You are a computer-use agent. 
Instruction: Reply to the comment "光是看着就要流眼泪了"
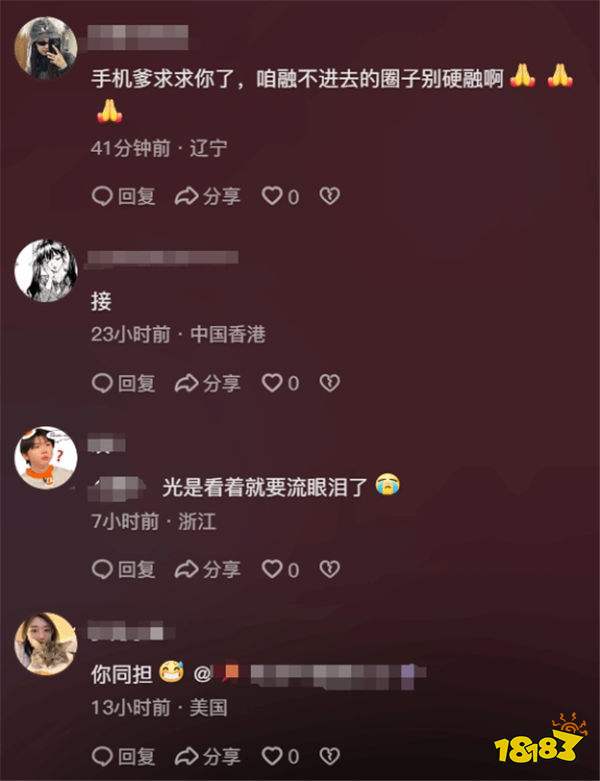tap(123, 569)
